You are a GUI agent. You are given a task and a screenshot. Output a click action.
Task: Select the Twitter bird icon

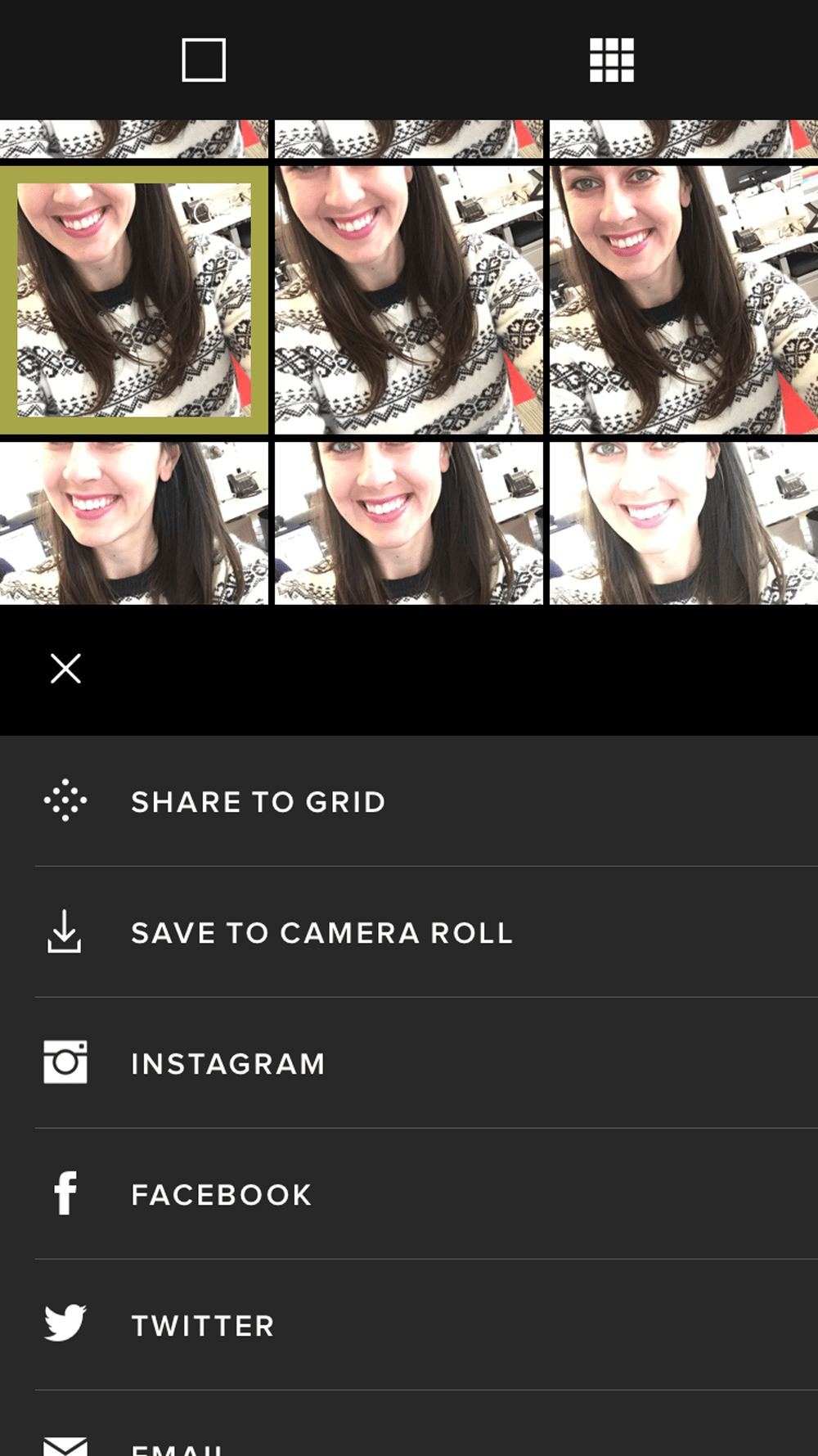pyautogui.click(x=65, y=1324)
